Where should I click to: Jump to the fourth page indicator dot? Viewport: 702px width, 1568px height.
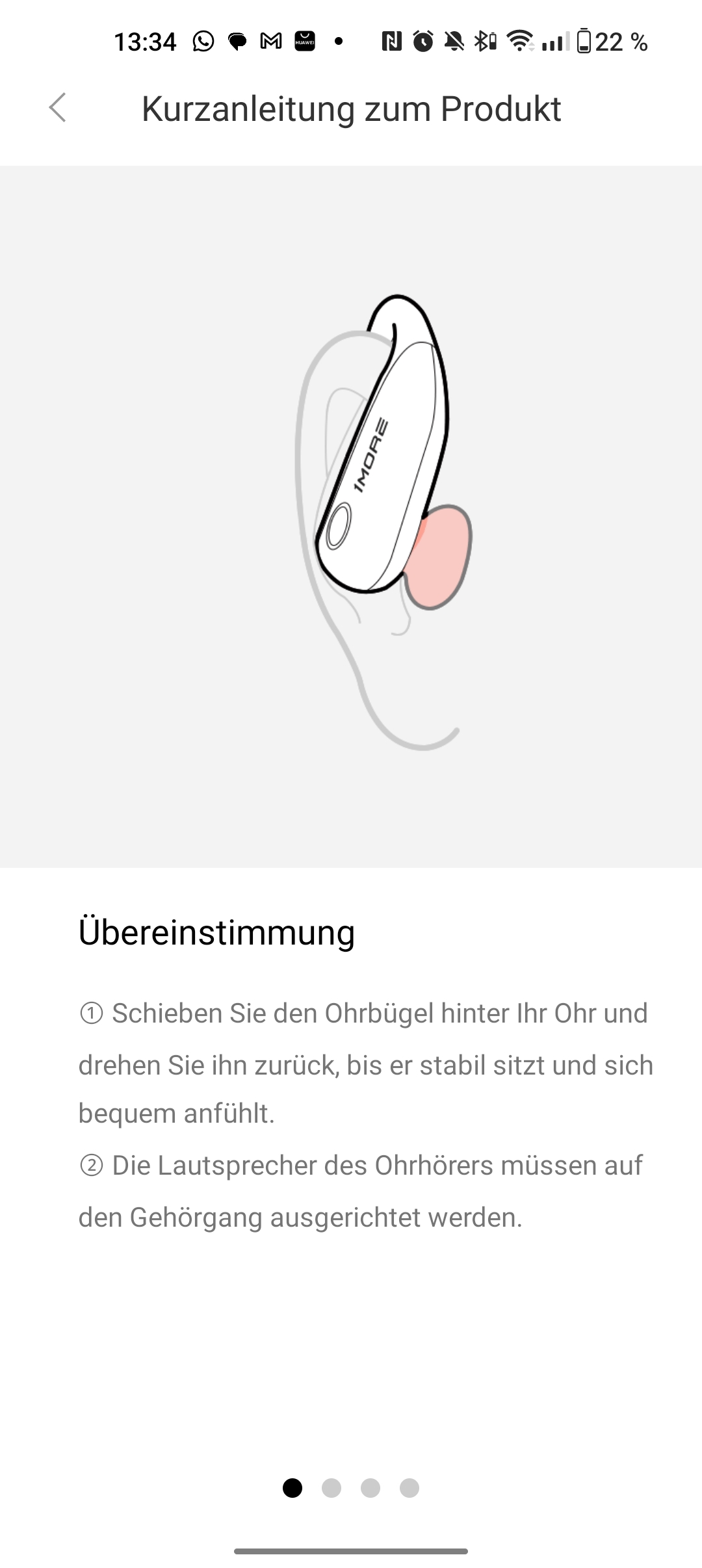pos(409,1487)
